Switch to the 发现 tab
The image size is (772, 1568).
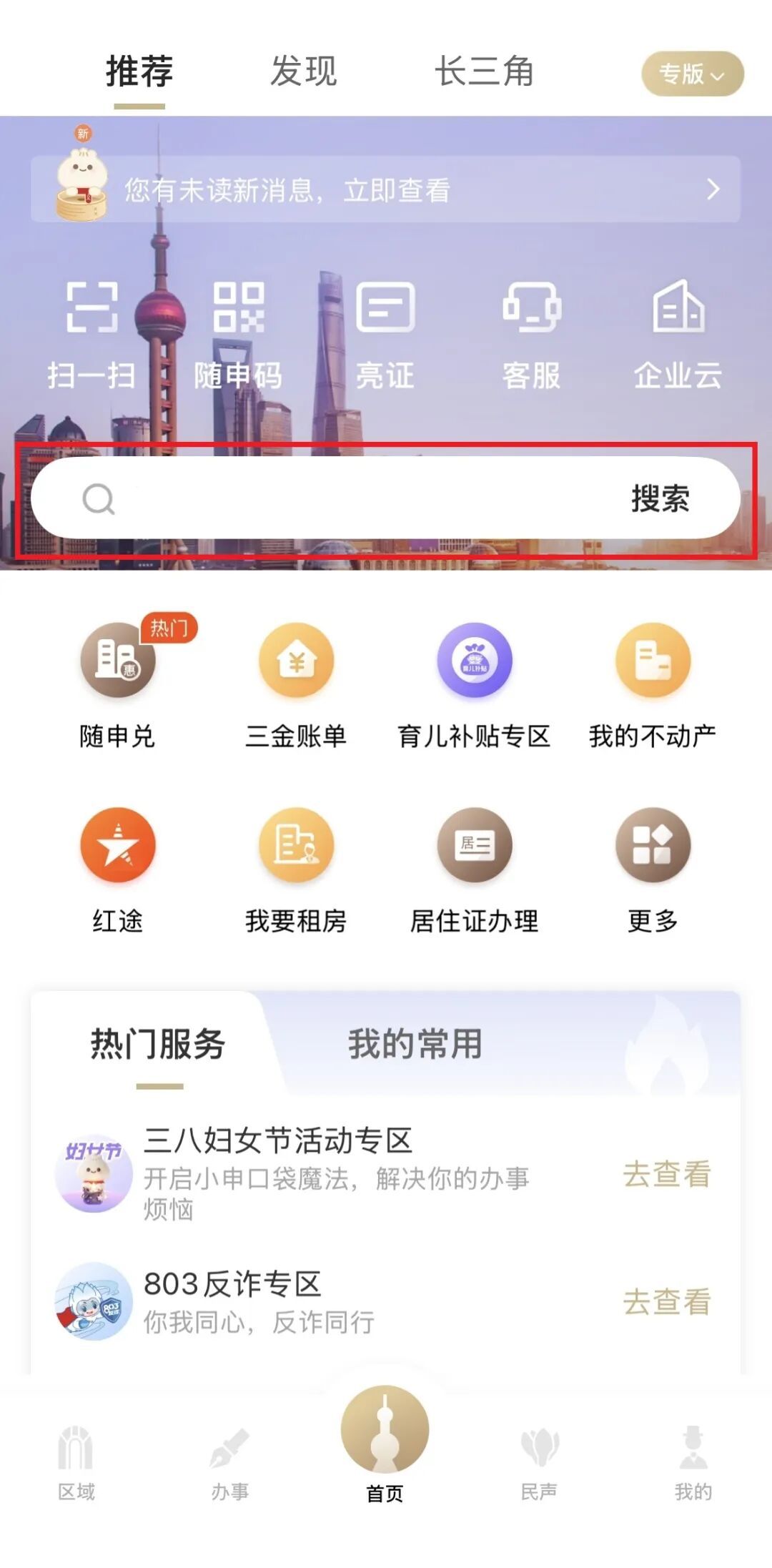point(303,72)
